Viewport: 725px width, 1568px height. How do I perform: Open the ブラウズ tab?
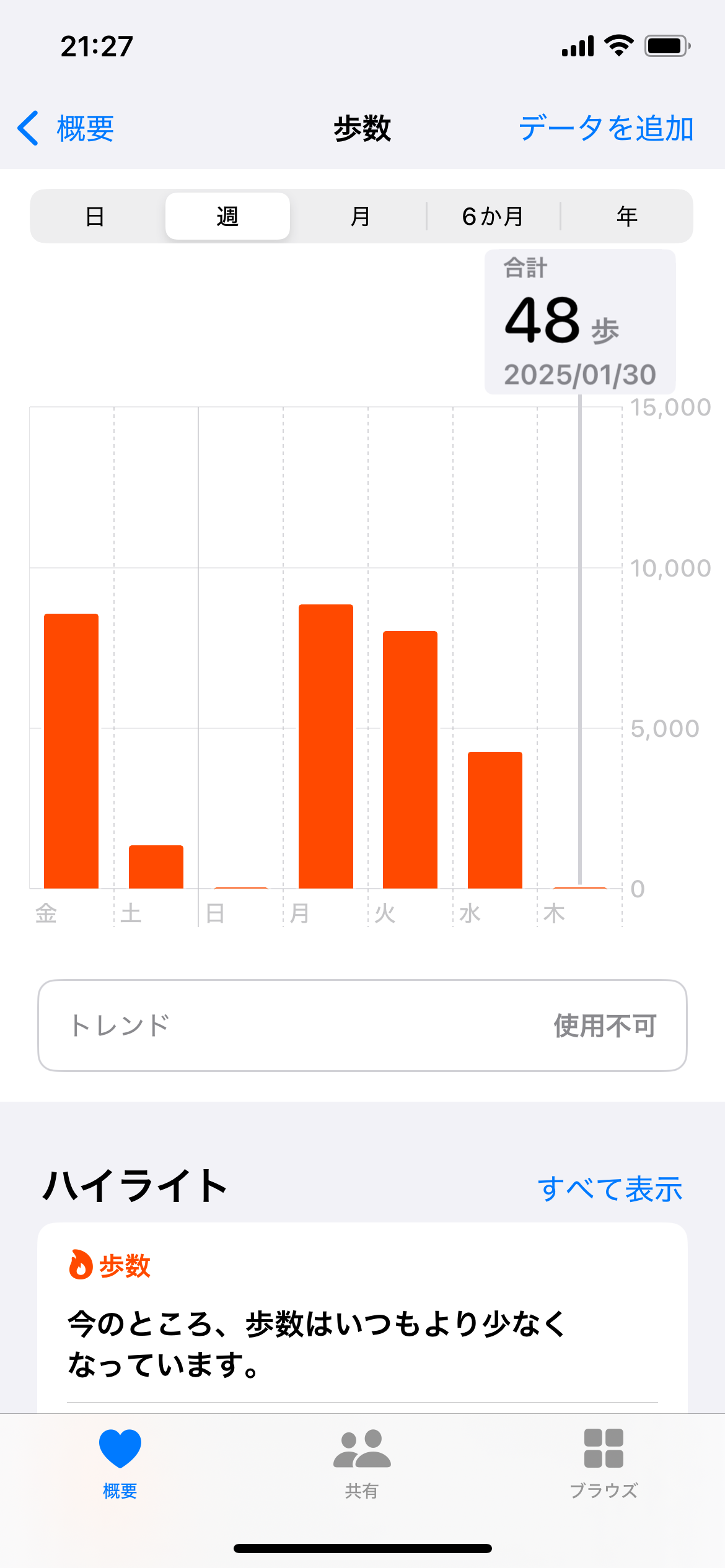tap(604, 1464)
